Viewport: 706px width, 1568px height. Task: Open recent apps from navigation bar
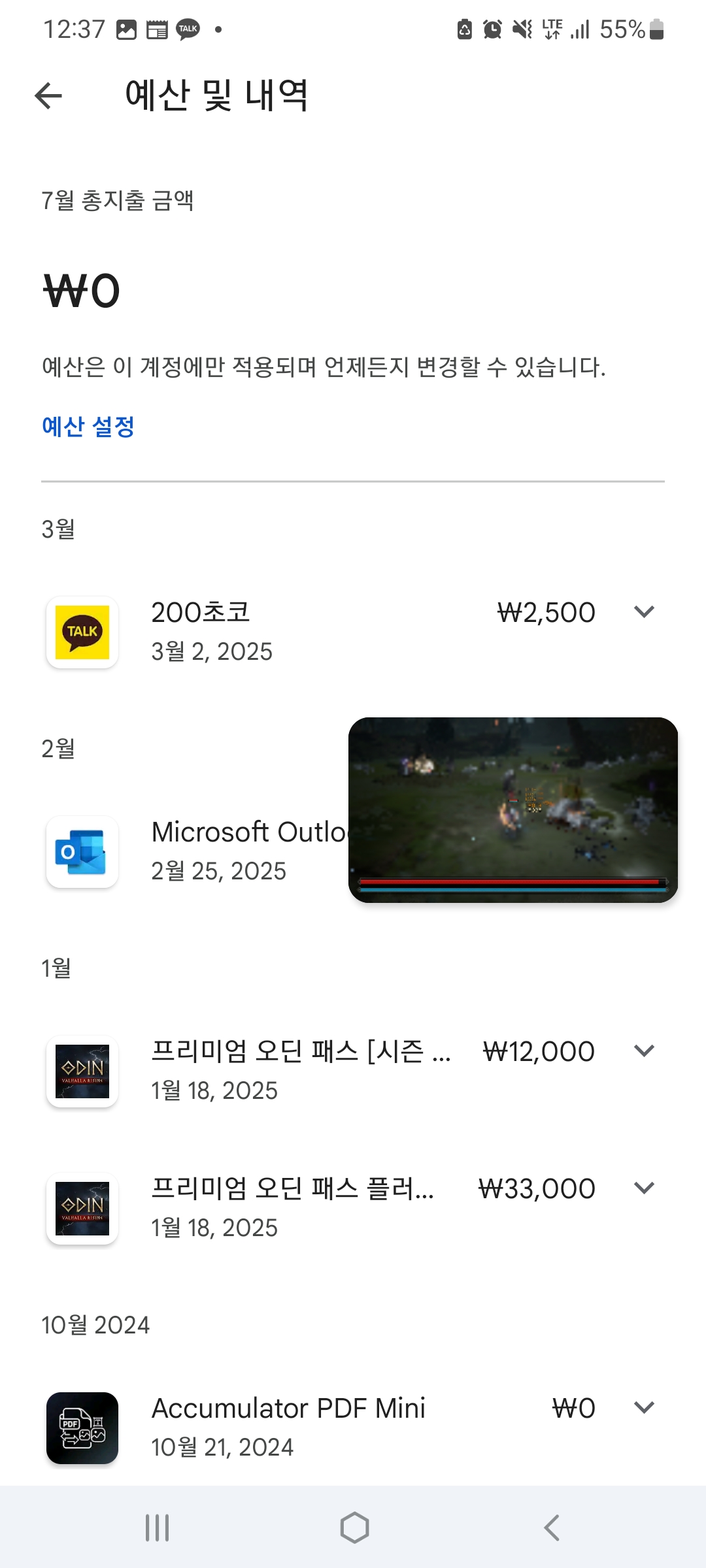tap(157, 1528)
